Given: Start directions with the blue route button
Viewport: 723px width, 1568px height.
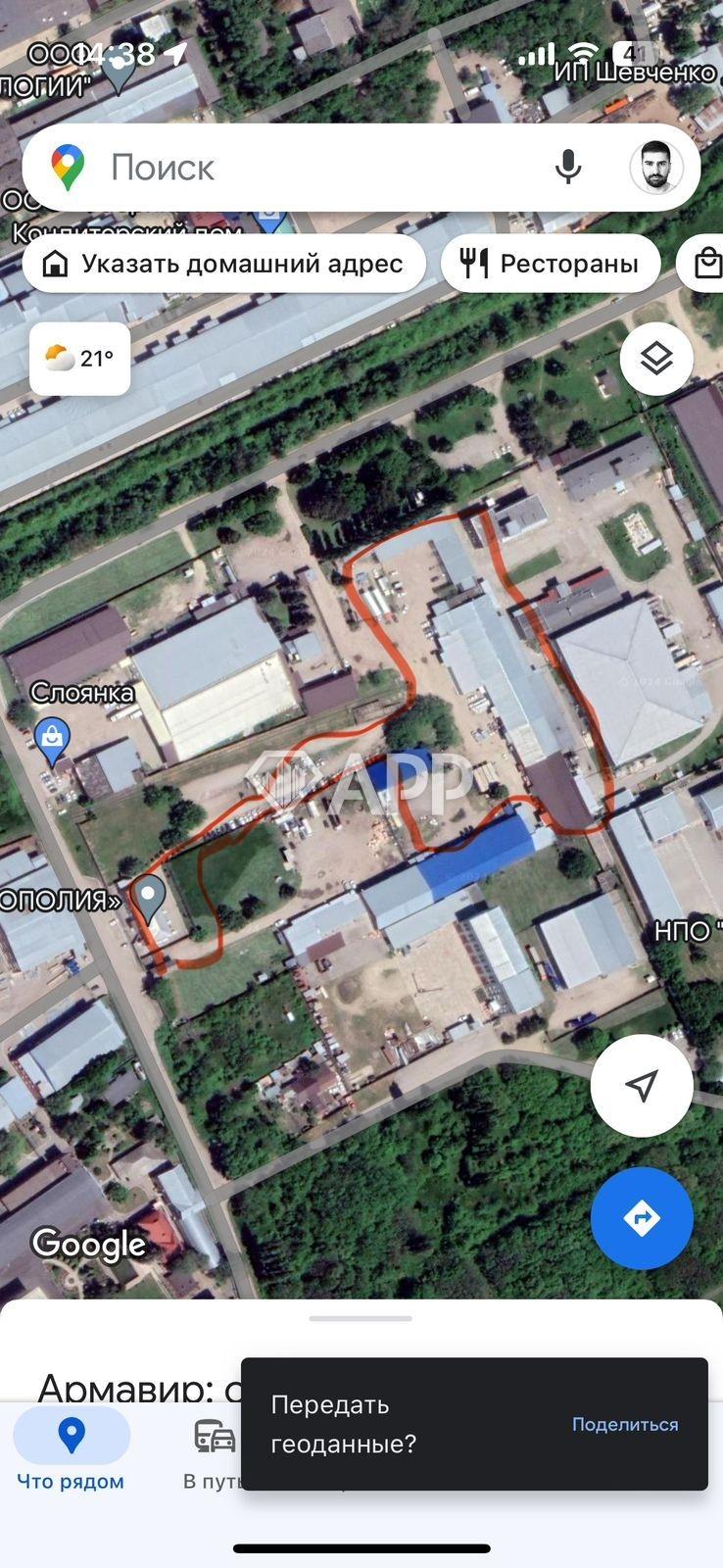Looking at the screenshot, I should [x=642, y=1218].
